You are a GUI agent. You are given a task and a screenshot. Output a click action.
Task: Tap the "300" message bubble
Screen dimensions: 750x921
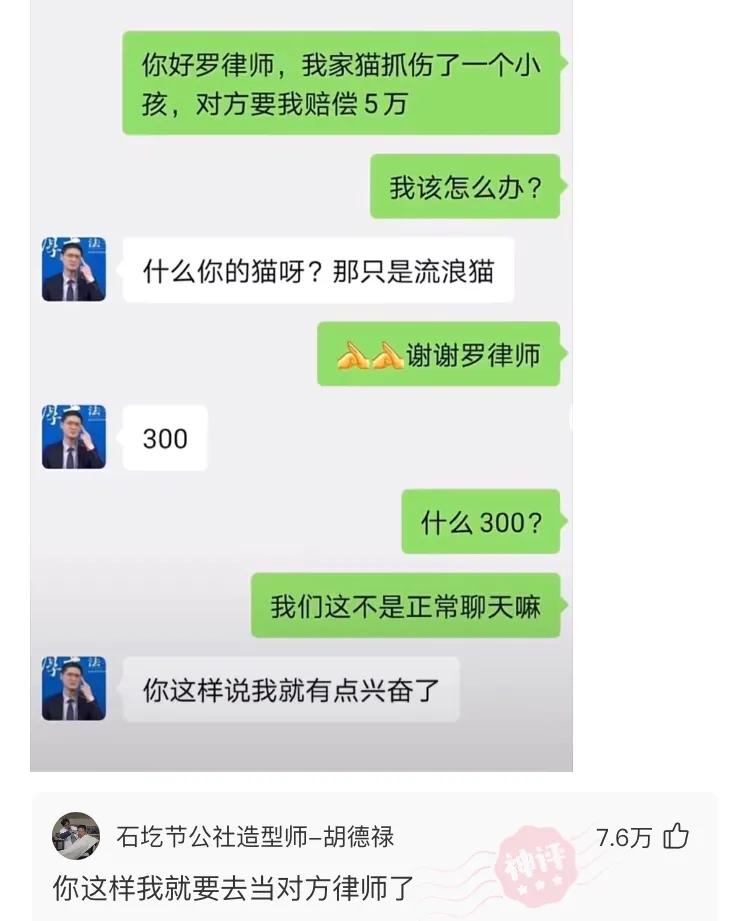(x=163, y=437)
